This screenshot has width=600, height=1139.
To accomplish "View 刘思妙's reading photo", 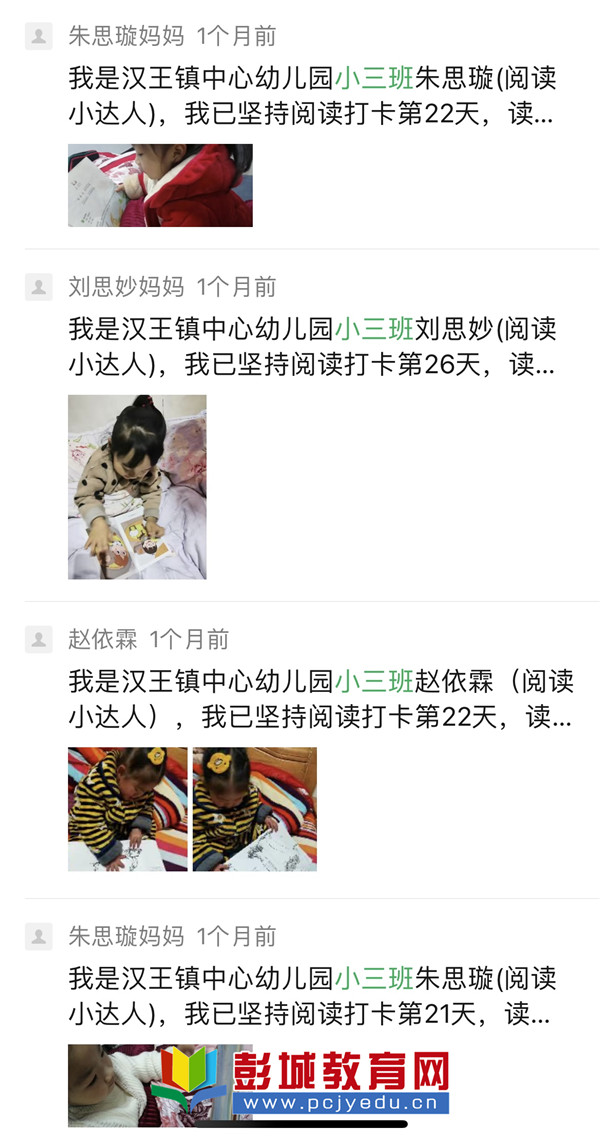I will pyautogui.click(x=137, y=487).
